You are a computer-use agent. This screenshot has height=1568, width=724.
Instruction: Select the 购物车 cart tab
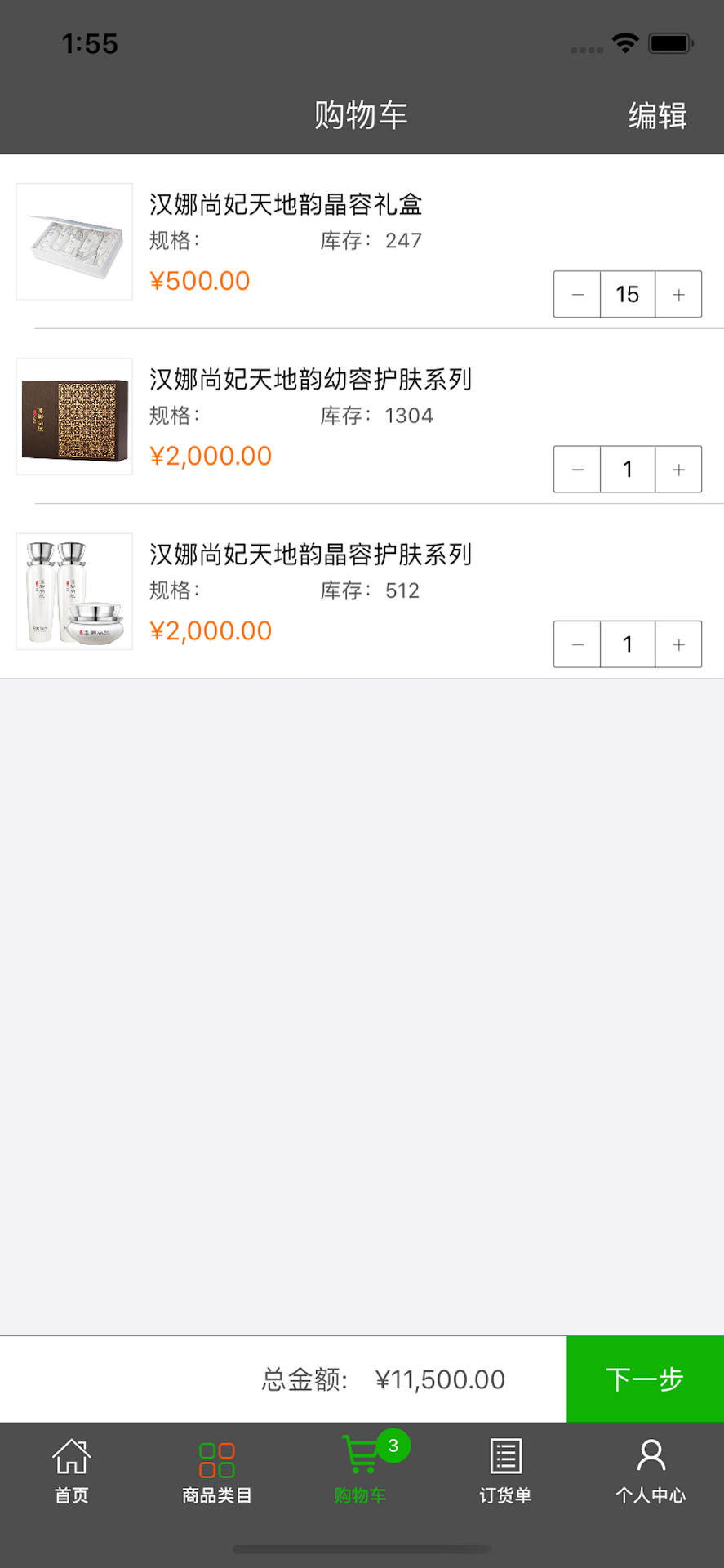[361, 1471]
